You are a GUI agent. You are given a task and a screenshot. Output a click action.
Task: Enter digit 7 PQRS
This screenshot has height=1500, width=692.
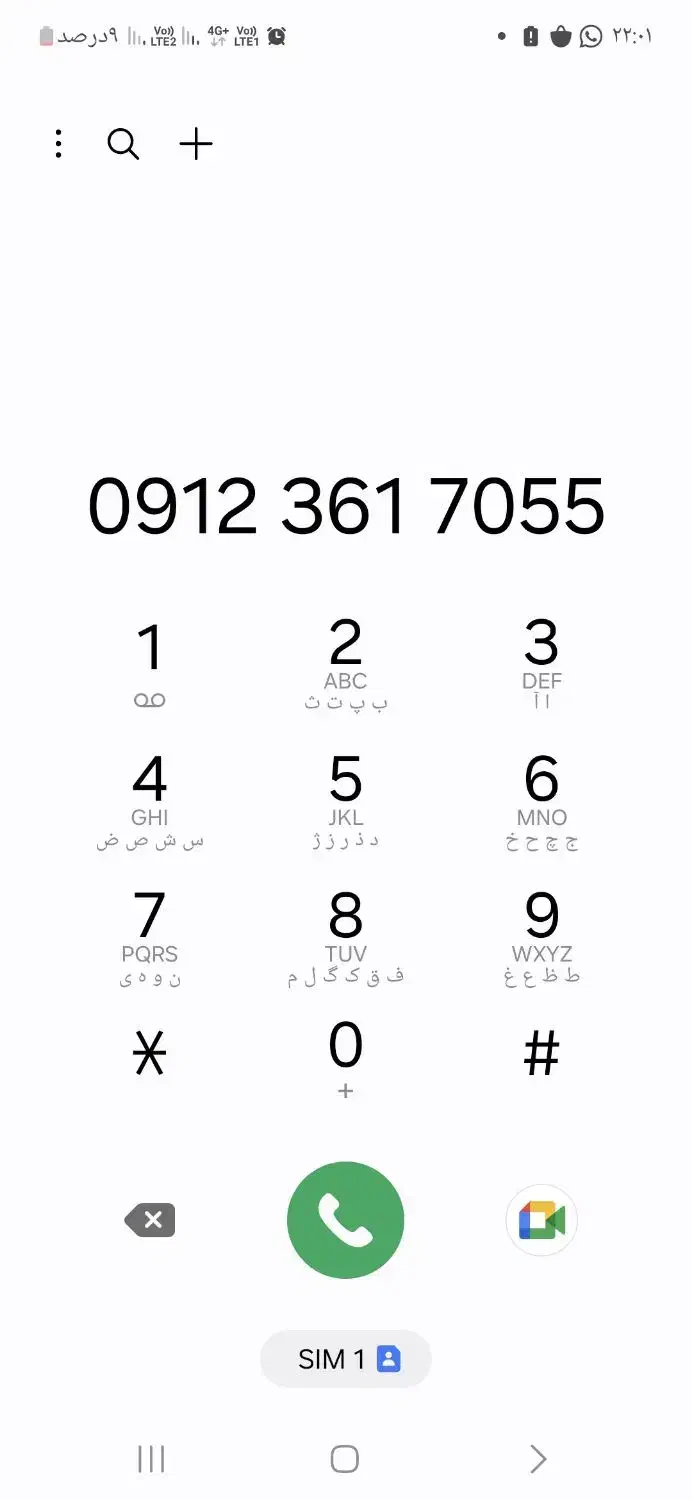(x=150, y=935)
